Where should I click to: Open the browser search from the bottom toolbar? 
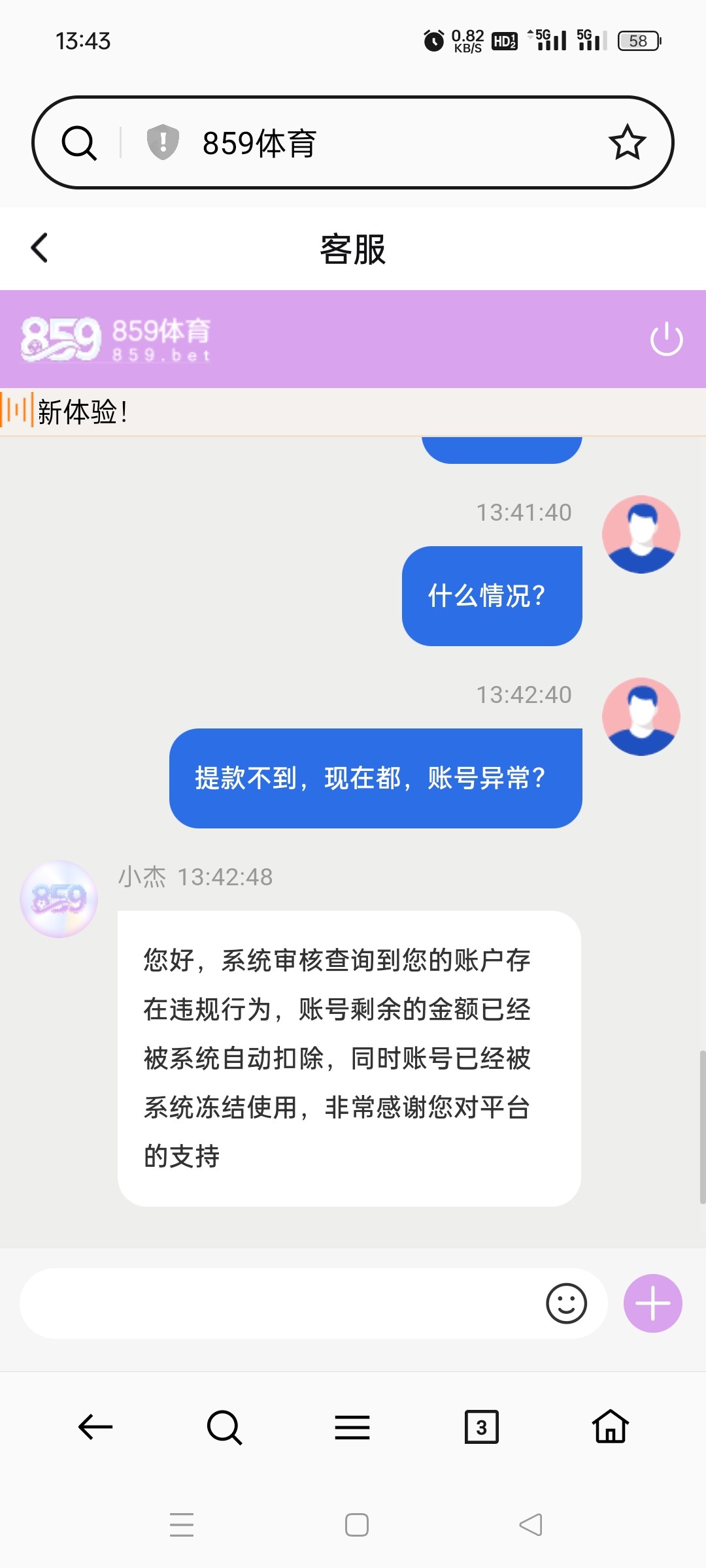[224, 1428]
